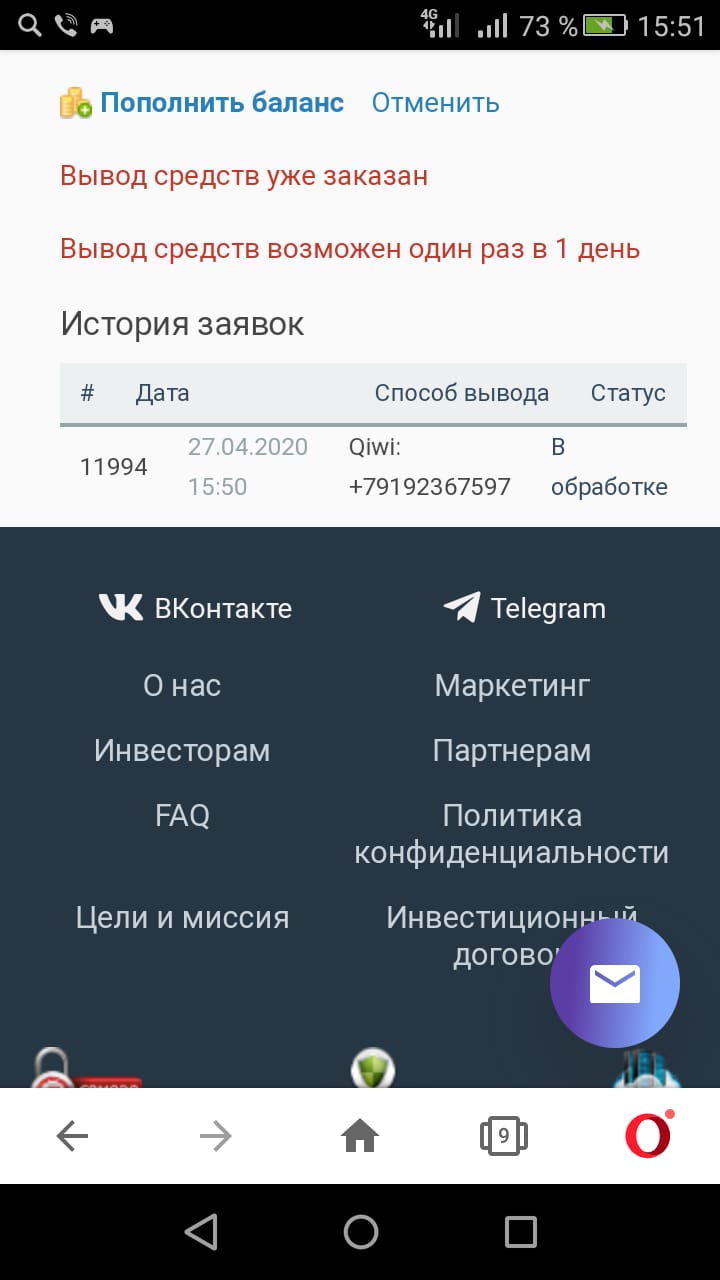Tap the Пополнить баланс link

pos(221,103)
